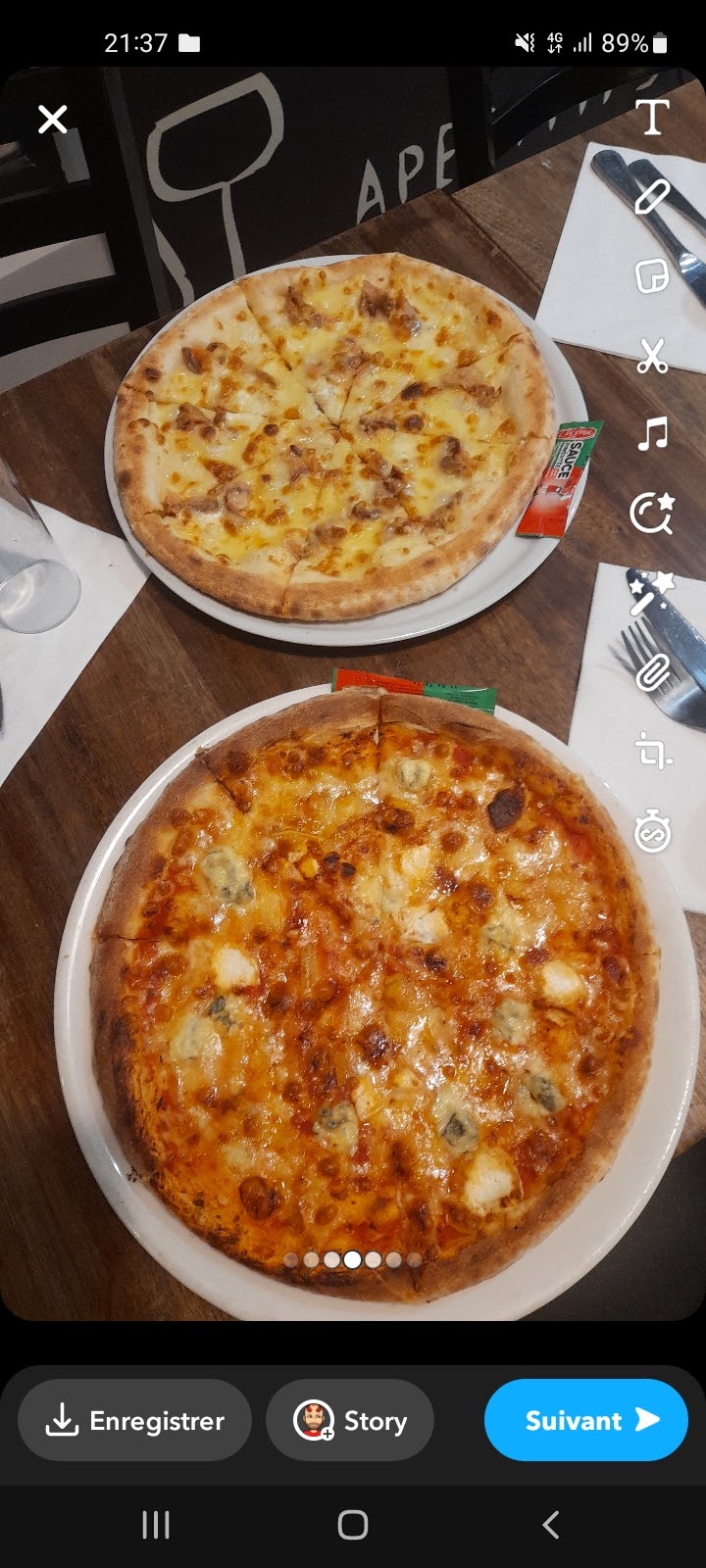Open the lens search tool with star
Viewport: 706px width, 1568px height.
point(652,513)
